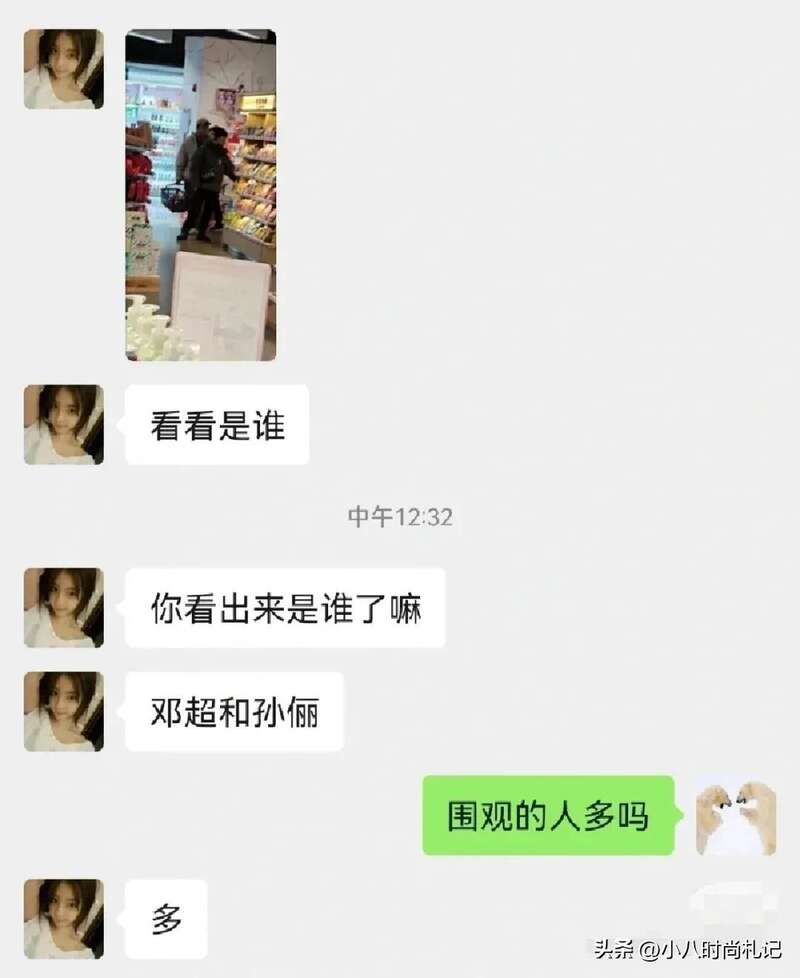This screenshot has height=978, width=800.
Task: Tap the avatar next to 邓超和孙俪 message
Action: [64, 711]
